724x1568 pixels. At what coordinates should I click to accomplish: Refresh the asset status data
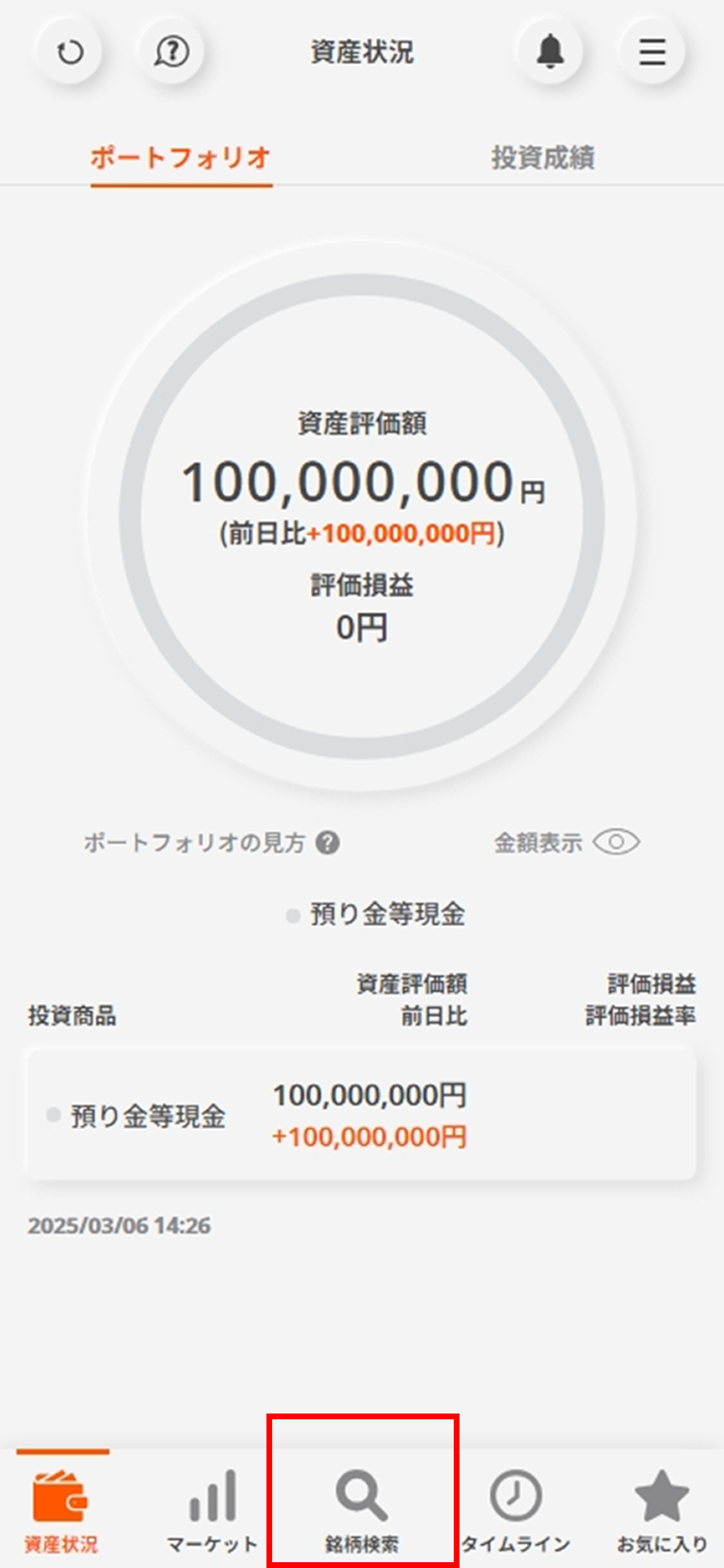pos(70,52)
